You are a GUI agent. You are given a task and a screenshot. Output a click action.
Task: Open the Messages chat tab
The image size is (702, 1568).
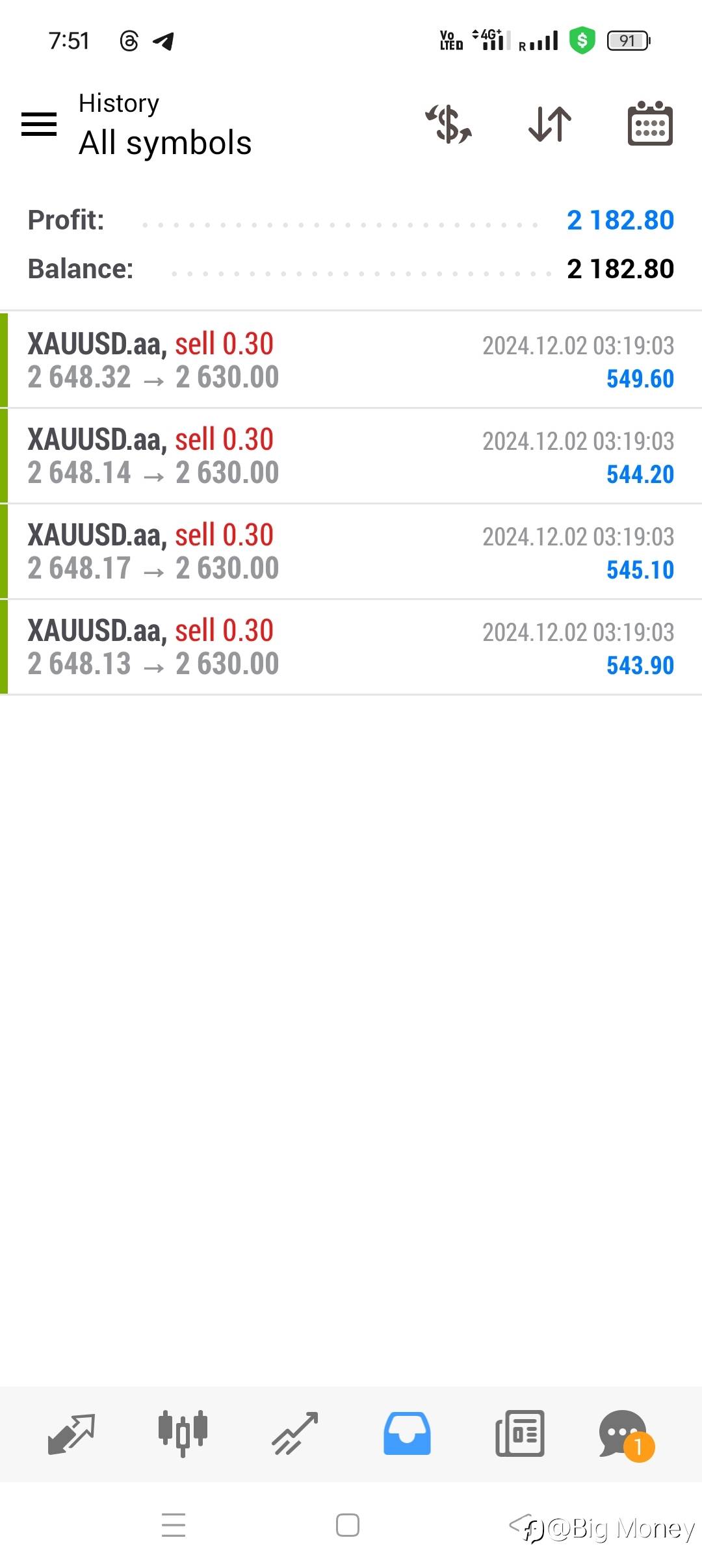click(x=624, y=1433)
